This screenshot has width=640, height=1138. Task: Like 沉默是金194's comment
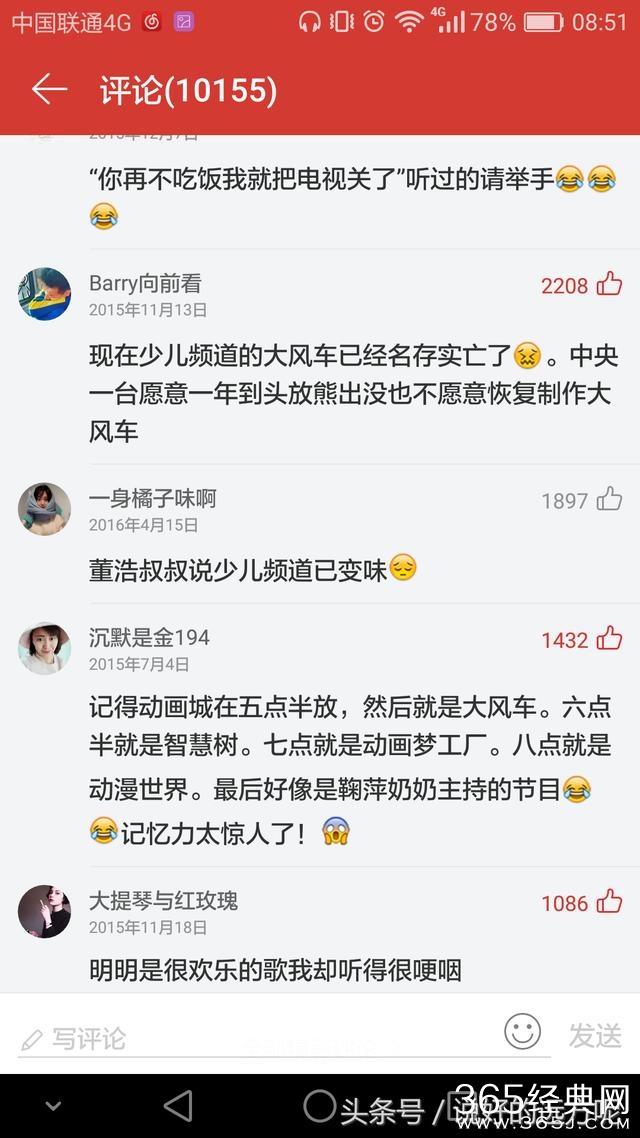point(609,639)
